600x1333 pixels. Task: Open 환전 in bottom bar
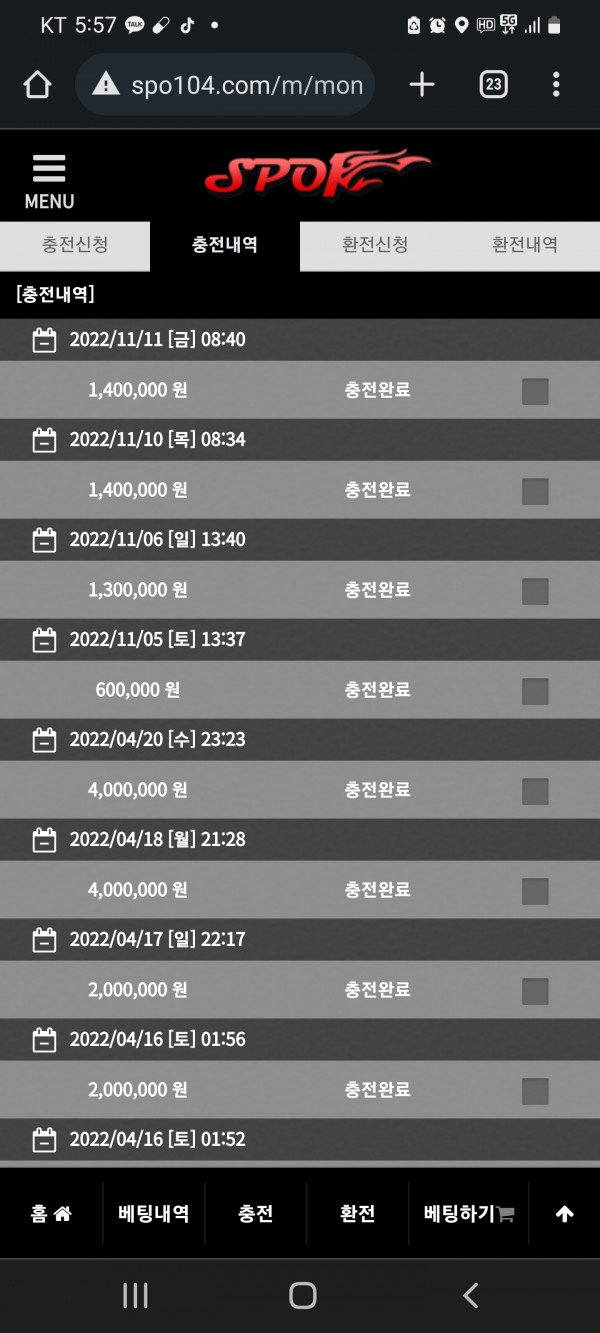(x=358, y=1214)
